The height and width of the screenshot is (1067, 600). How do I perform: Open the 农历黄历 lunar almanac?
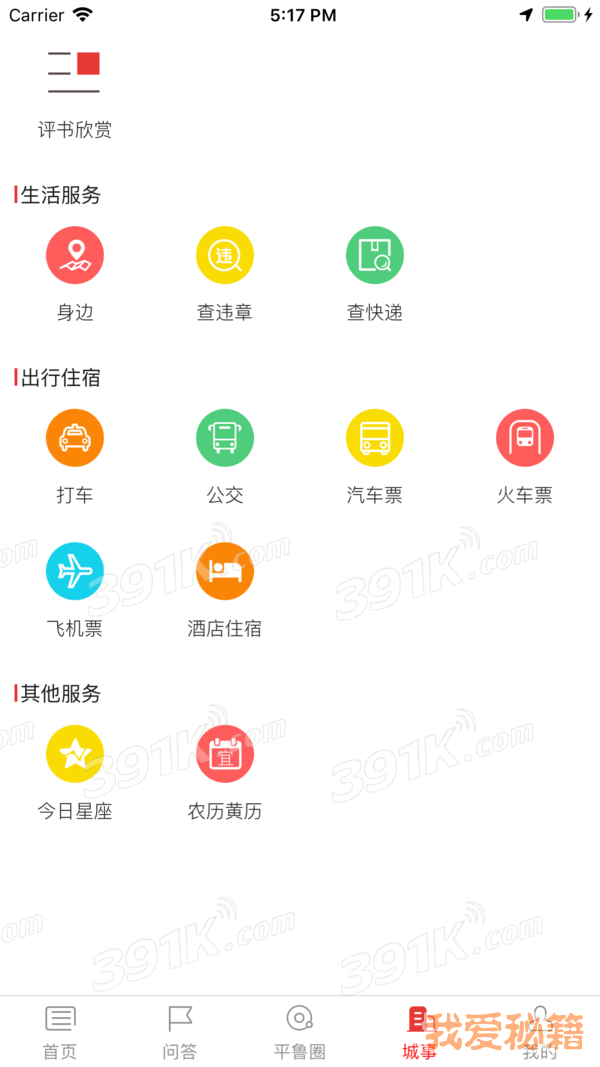click(x=225, y=773)
